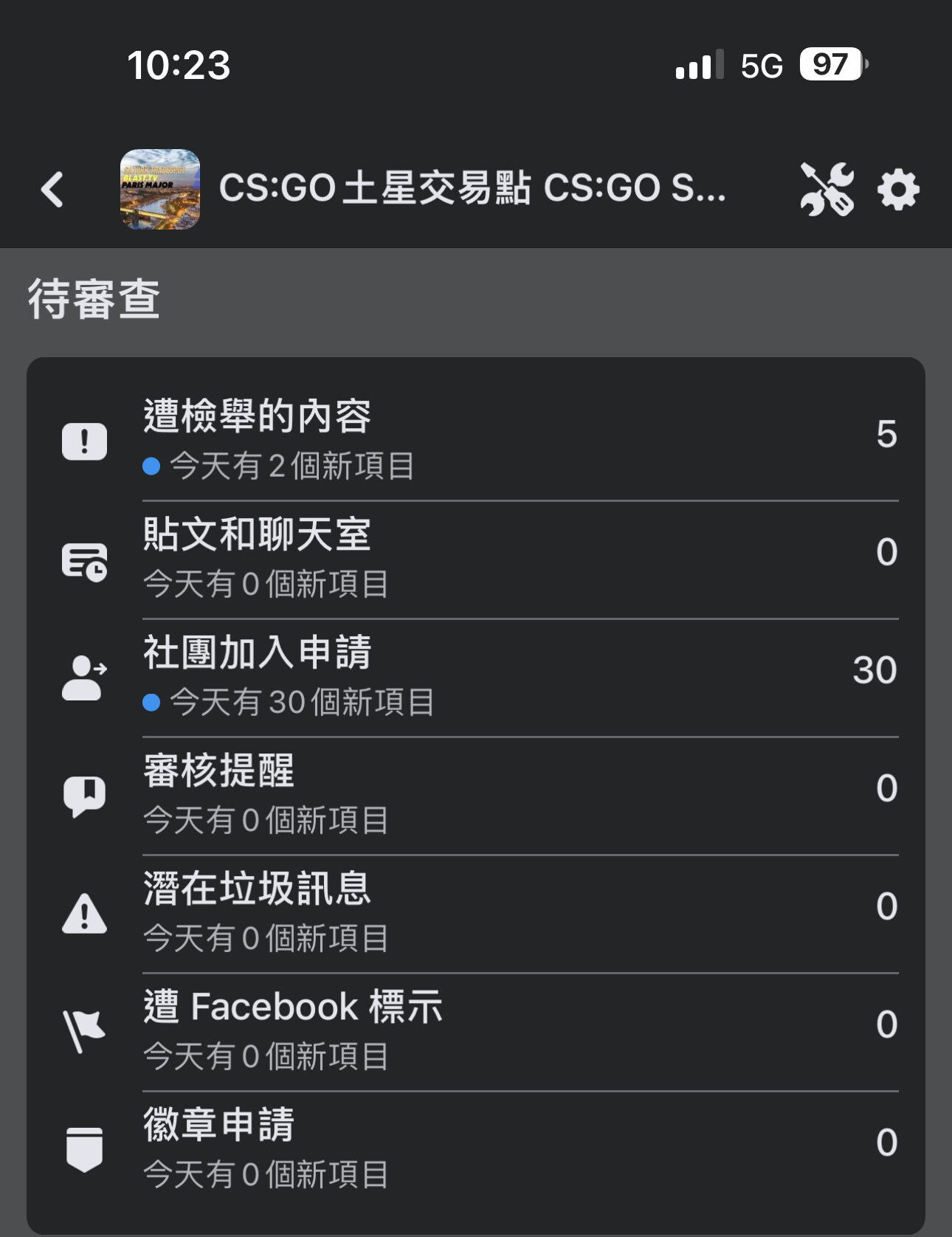Tap the 潛在垃圾訊息 entry
Screen dimensions: 952x1237
click(x=476, y=912)
